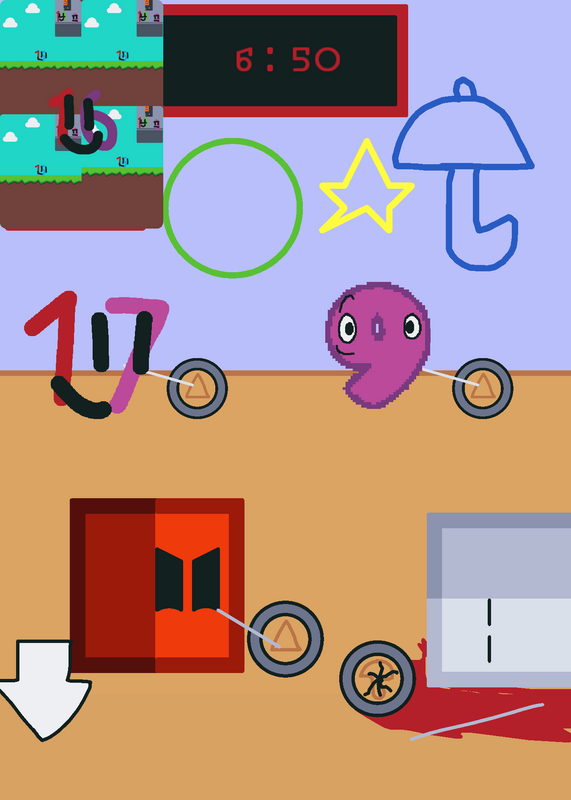Open the red door
The image size is (571, 800).
(157, 585)
